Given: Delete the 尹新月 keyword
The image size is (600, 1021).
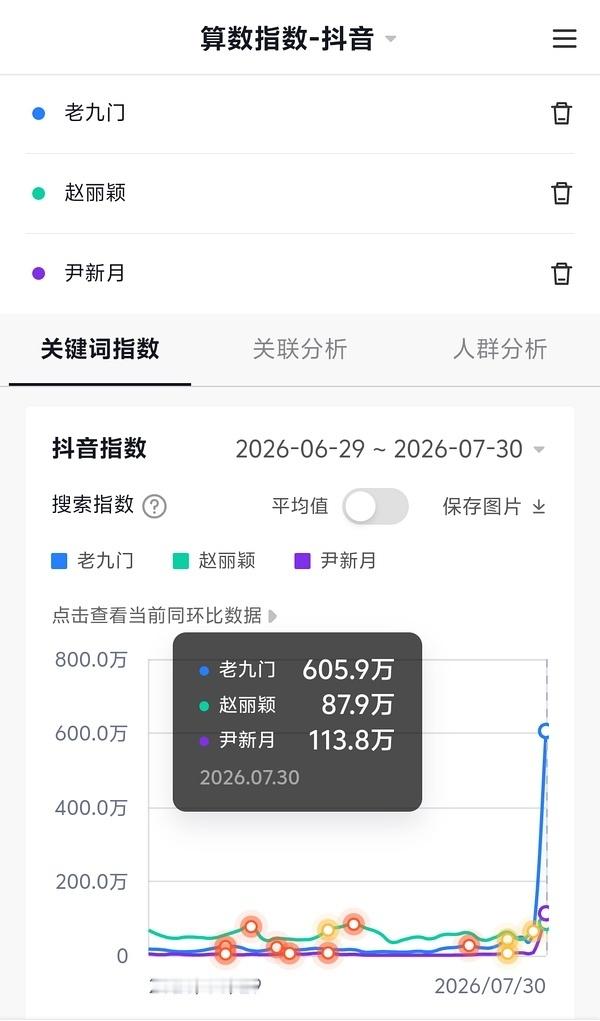Looking at the screenshot, I should pyautogui.click(x=562, y=273).
